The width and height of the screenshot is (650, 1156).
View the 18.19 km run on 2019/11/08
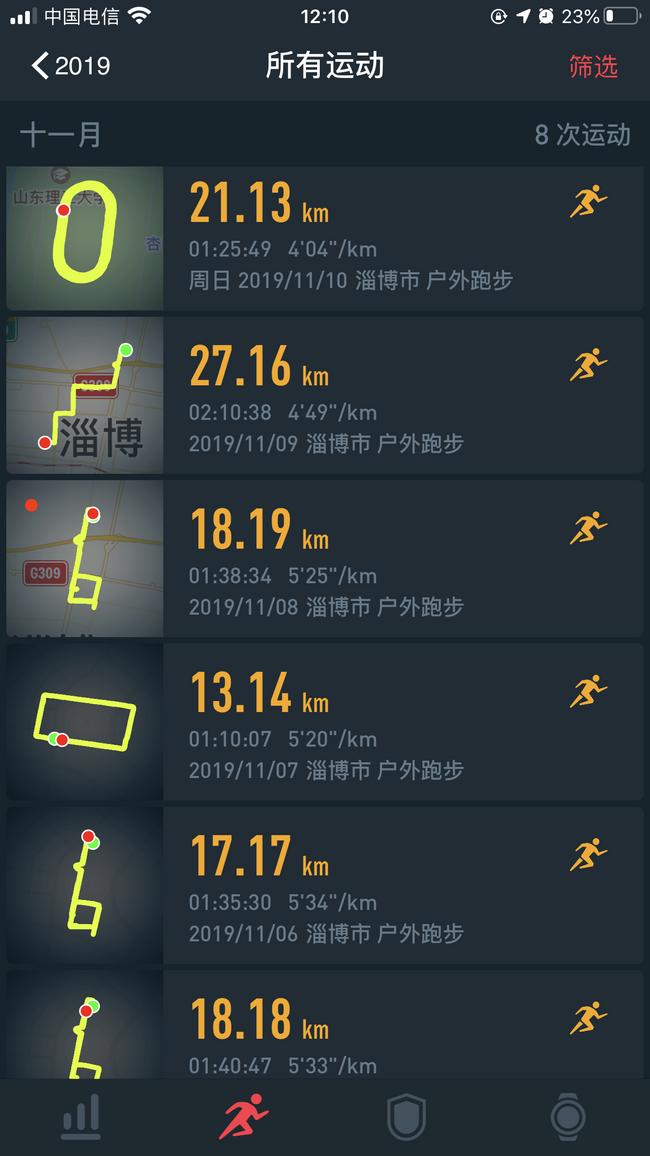click(400, 559)
